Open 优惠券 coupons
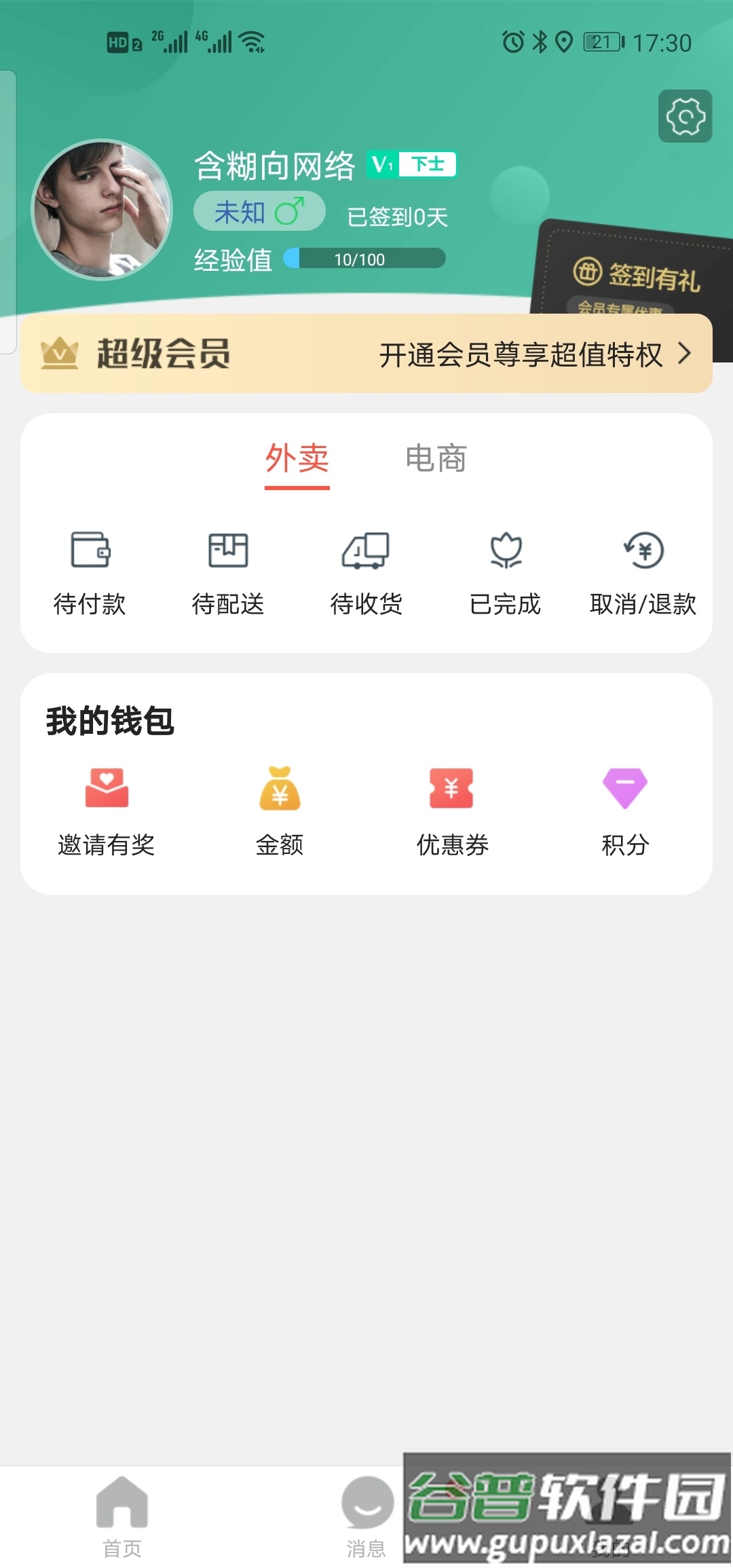733x1568 pixels. pos(452,811)
